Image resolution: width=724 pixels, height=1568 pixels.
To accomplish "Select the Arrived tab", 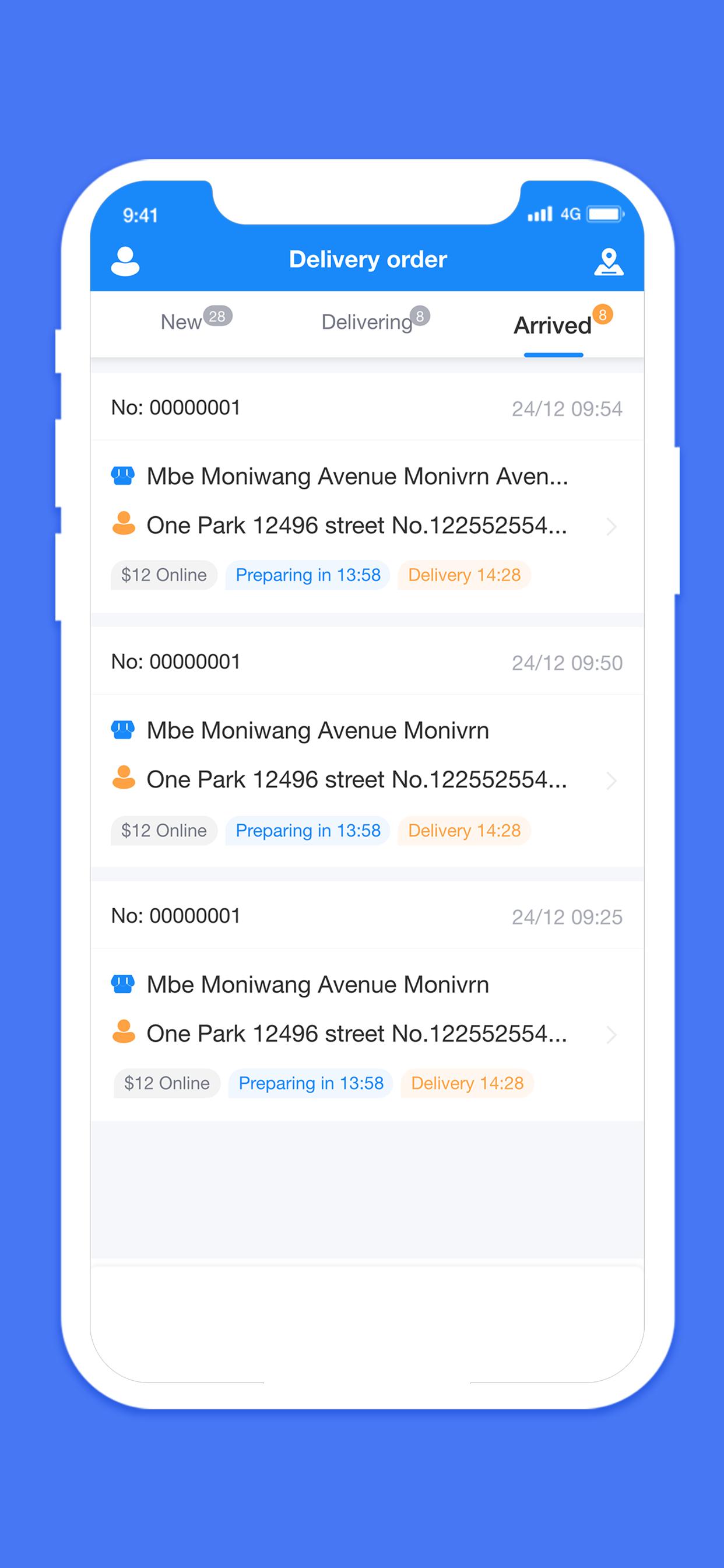I will click(563, 323).
